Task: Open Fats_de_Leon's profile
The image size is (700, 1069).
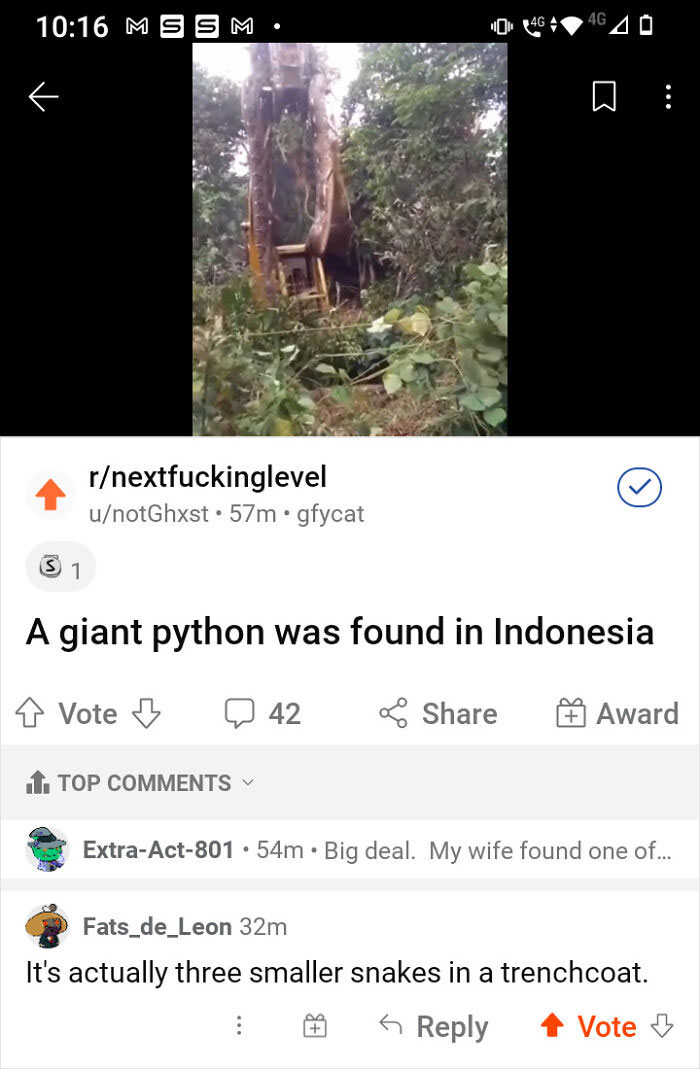Action: coord(157,927)
